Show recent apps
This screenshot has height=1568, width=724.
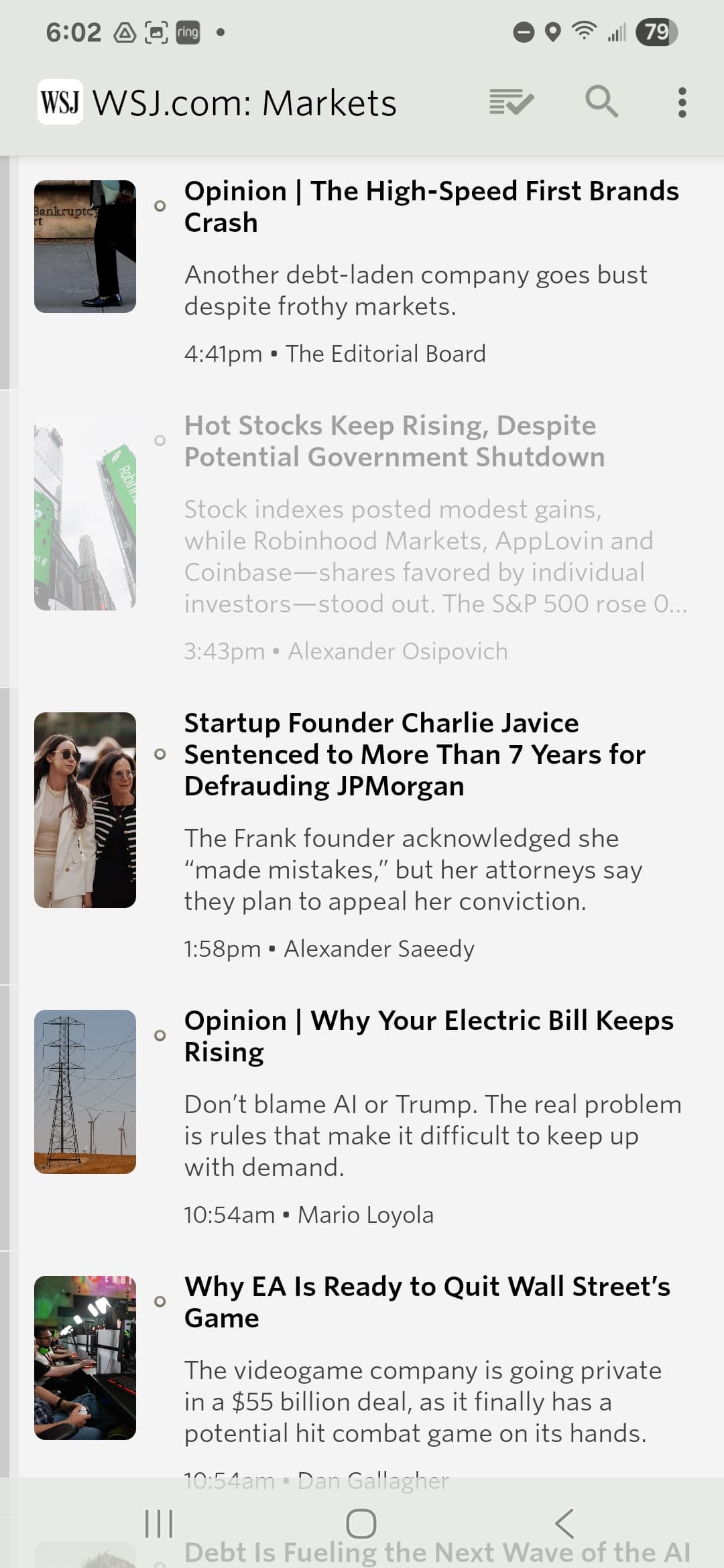tap(159, 1523)
